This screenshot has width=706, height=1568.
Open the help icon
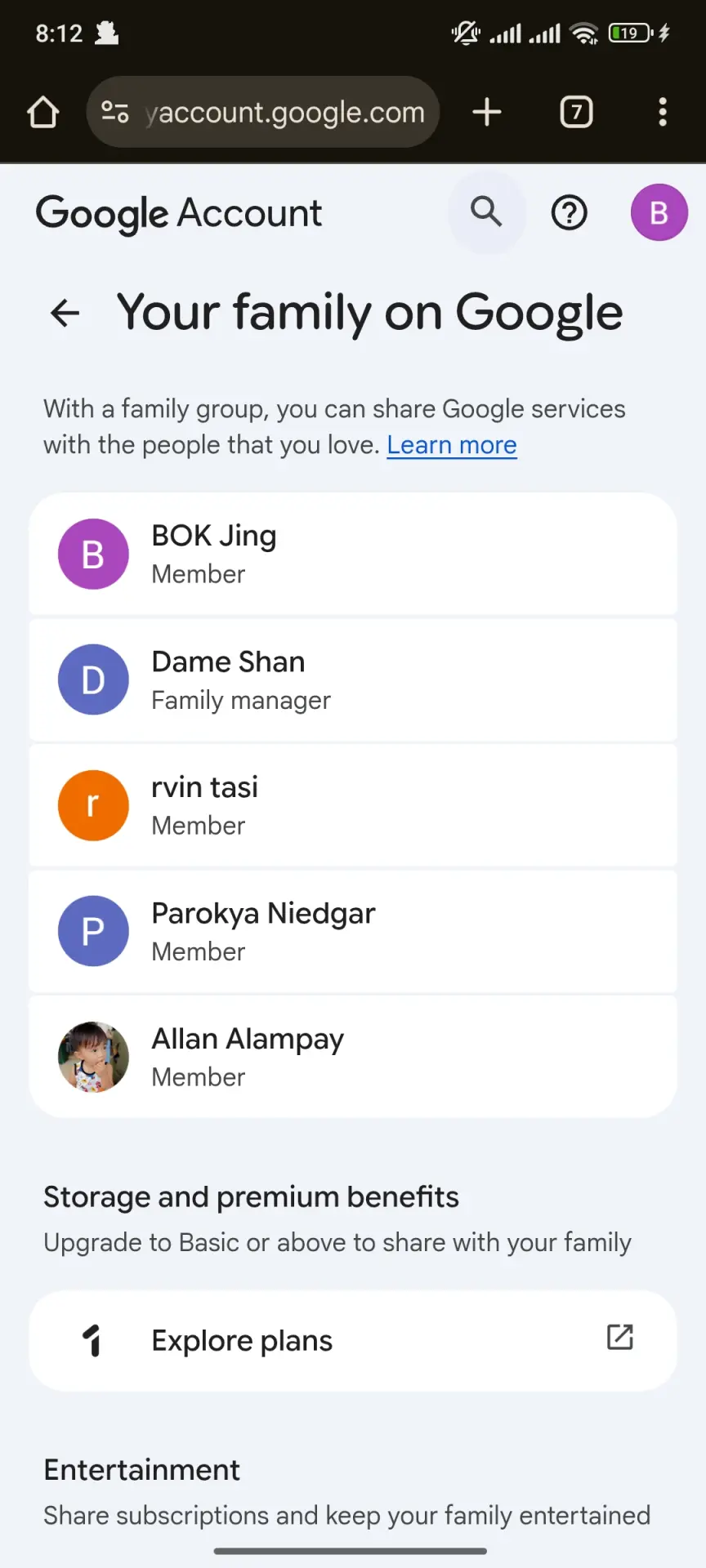click(570, 213)
